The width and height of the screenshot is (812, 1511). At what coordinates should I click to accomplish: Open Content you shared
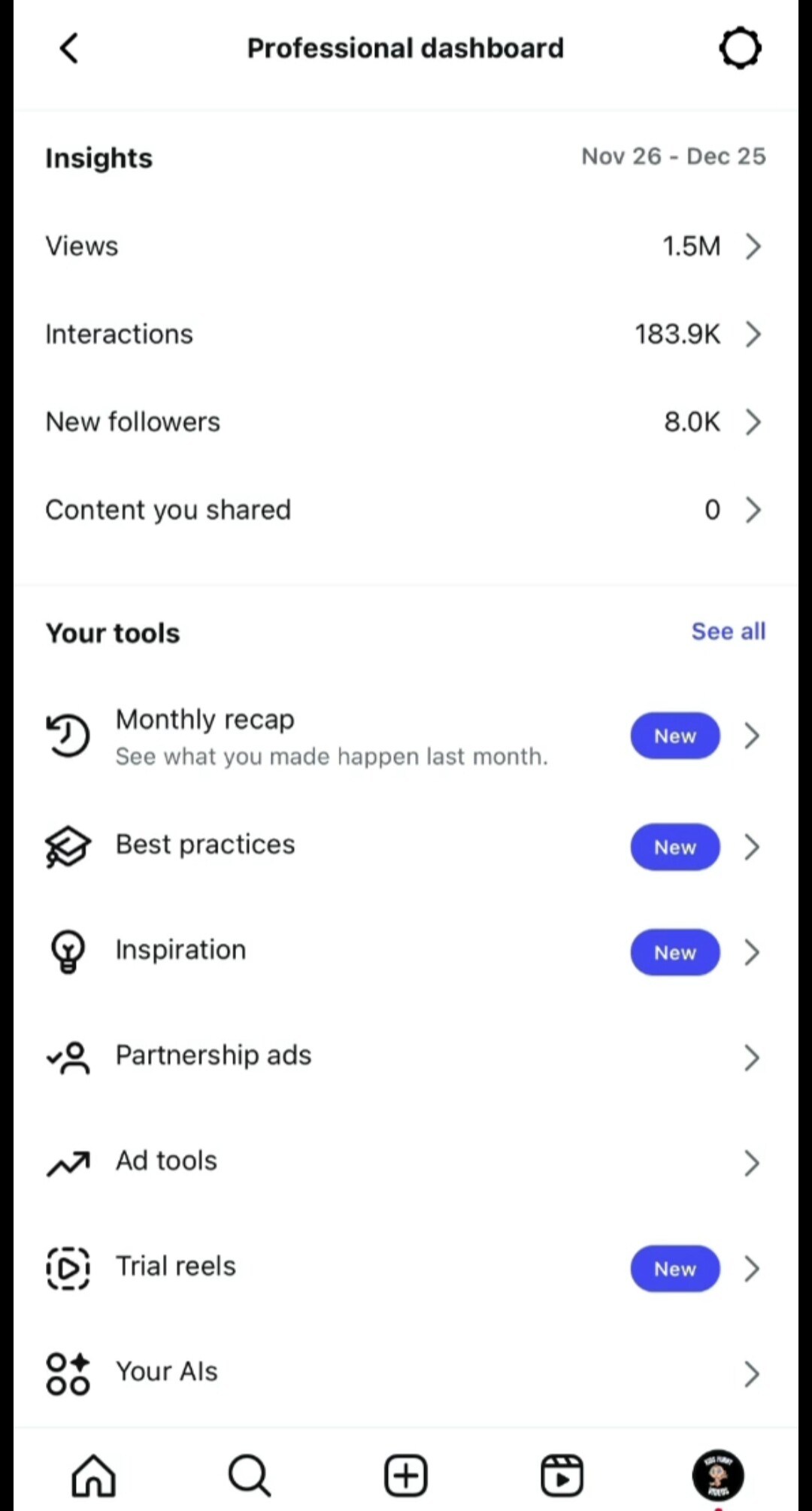[x=404, y=510]
